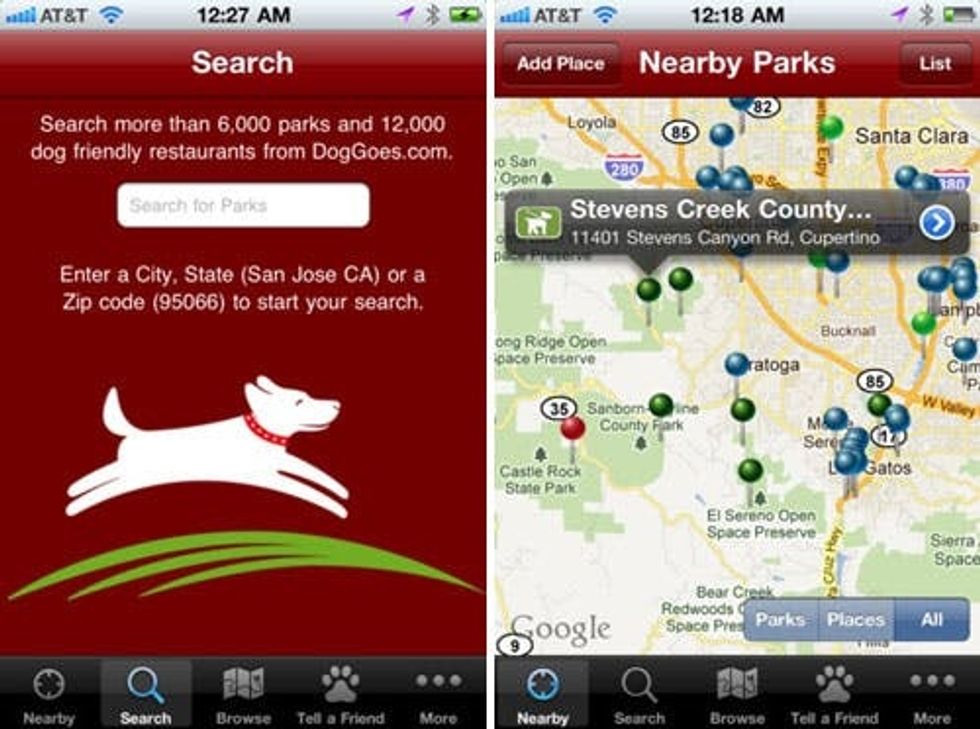Image resolution: width=980 pixels, height=729 pixels.
Task: Open More tab on the Nearby Parks screen
Action: click(932, 694)
